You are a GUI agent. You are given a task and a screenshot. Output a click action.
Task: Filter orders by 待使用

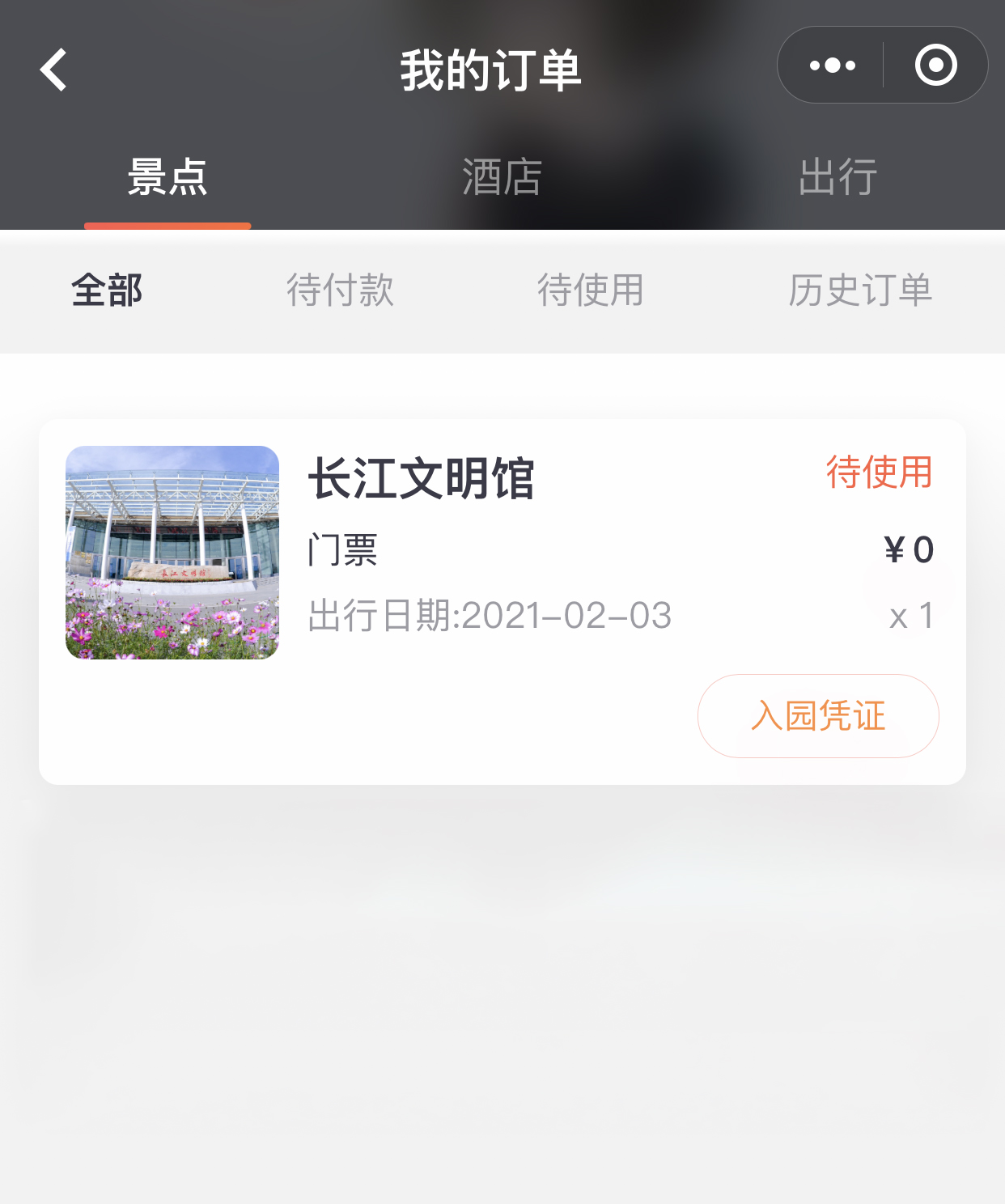(591, 290)
